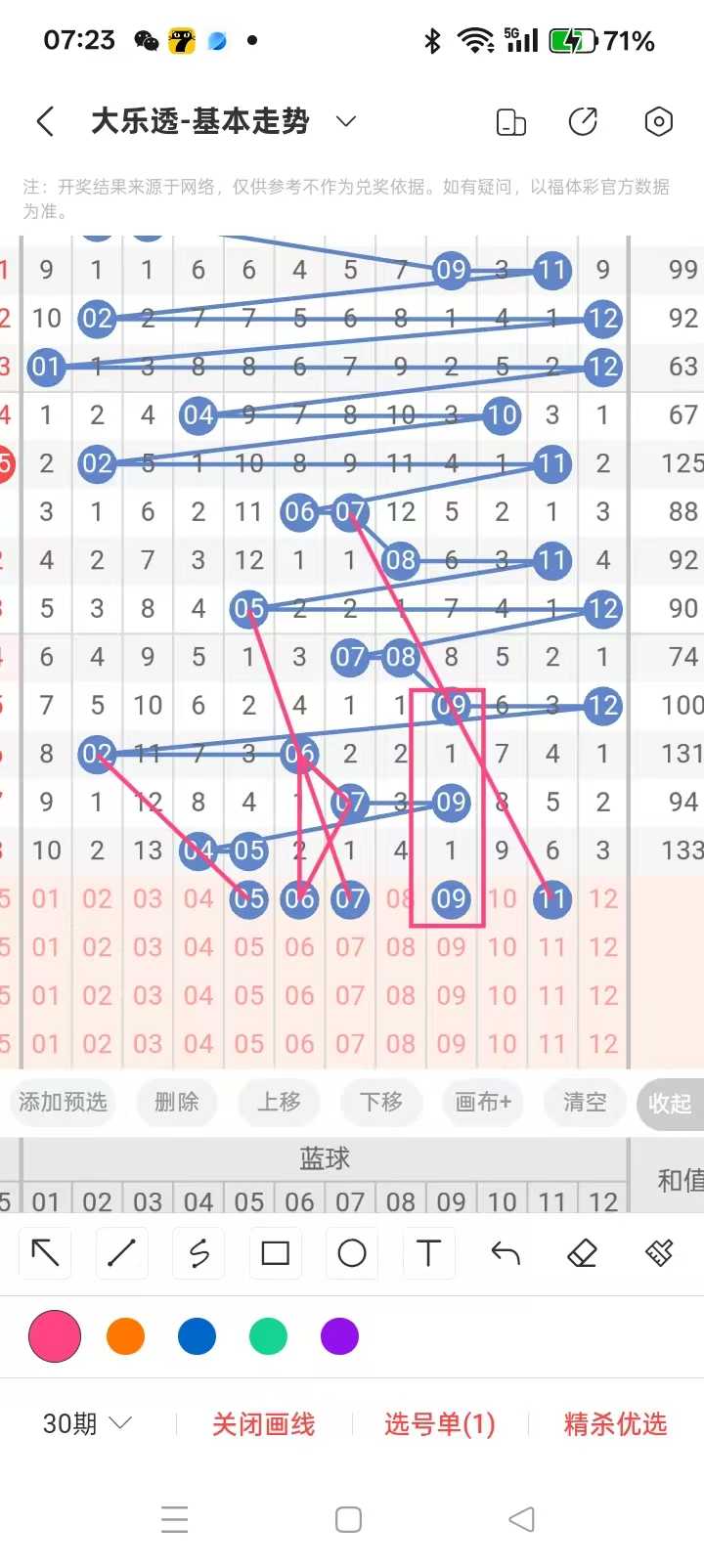Tap 添加预选 button

point(63,1103)
